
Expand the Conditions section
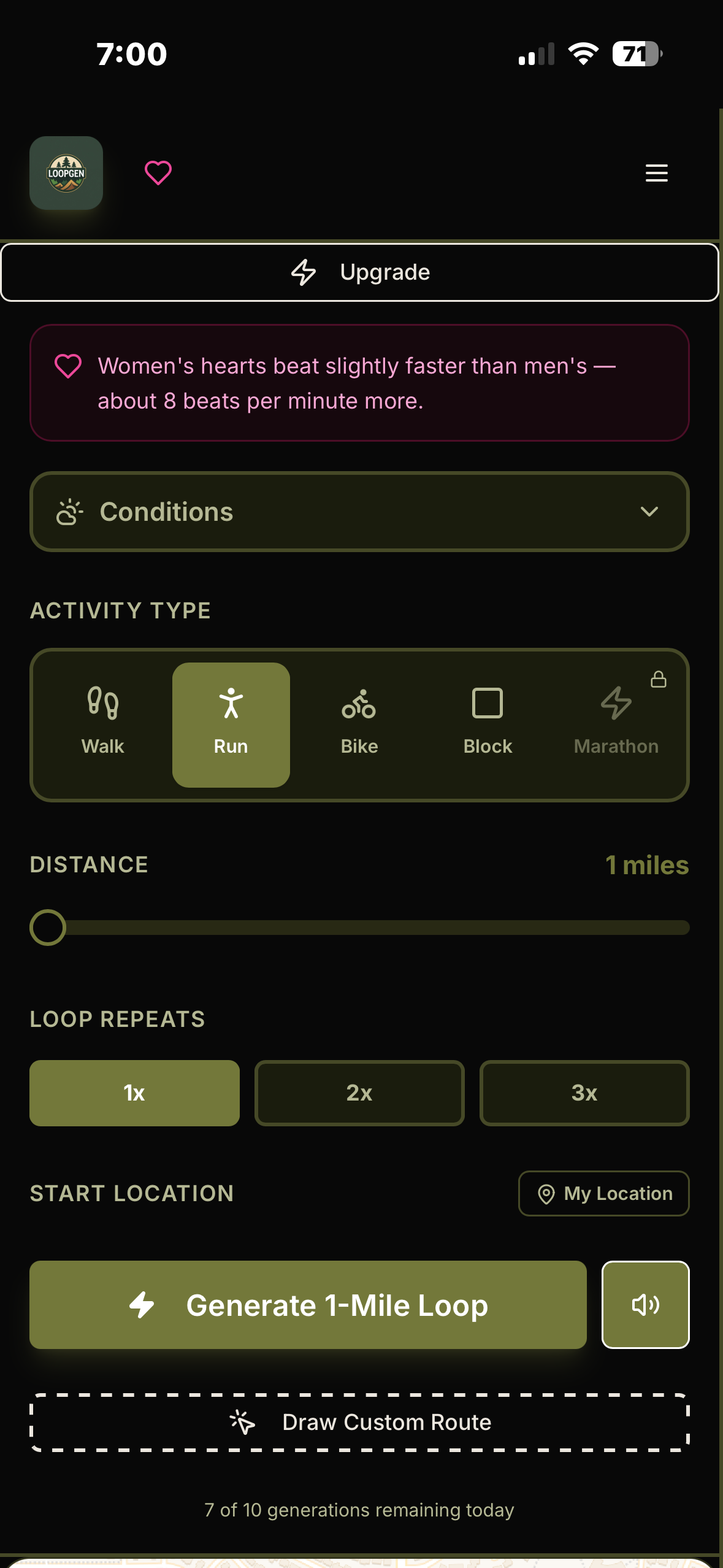click(x=361, y=511)
